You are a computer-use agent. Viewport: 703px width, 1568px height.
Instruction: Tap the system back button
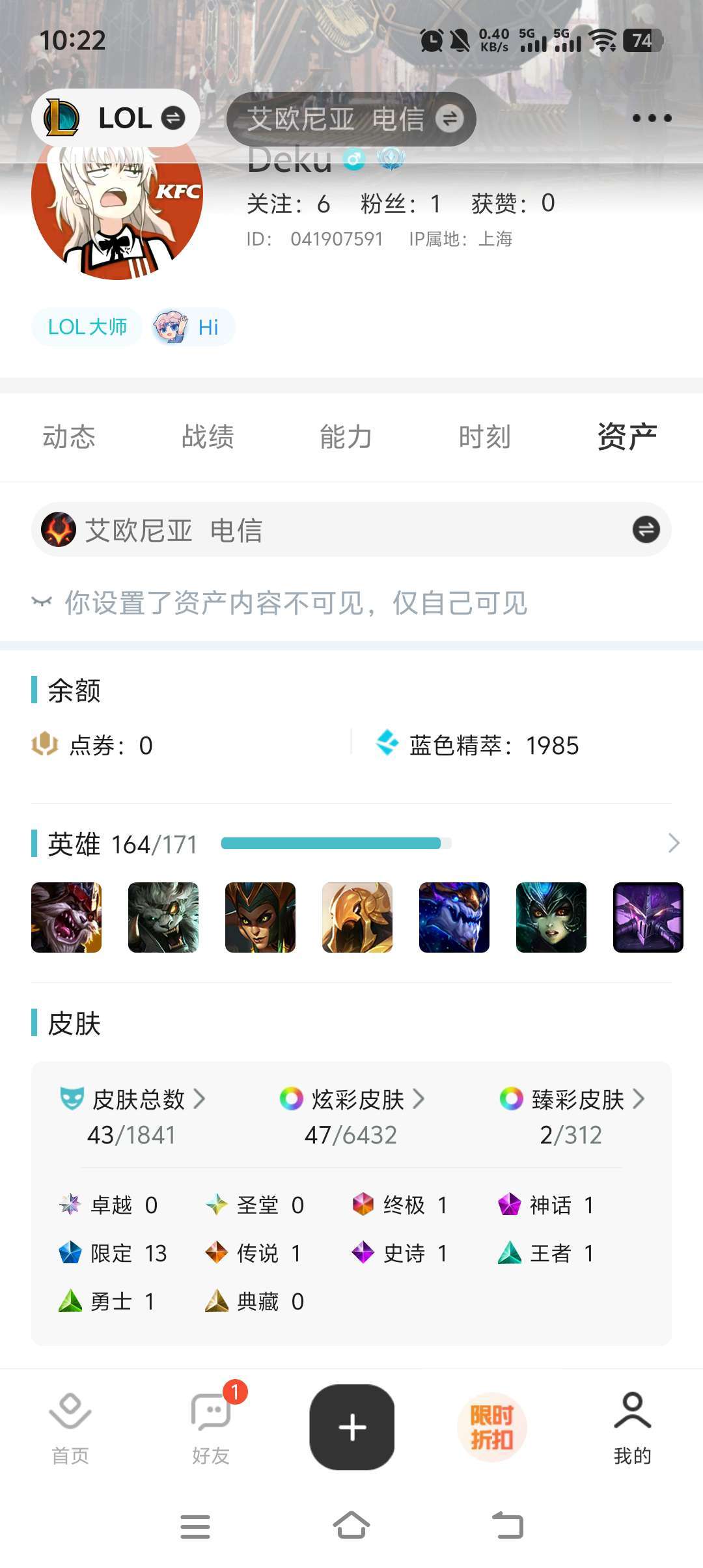tap(508, 1526)
